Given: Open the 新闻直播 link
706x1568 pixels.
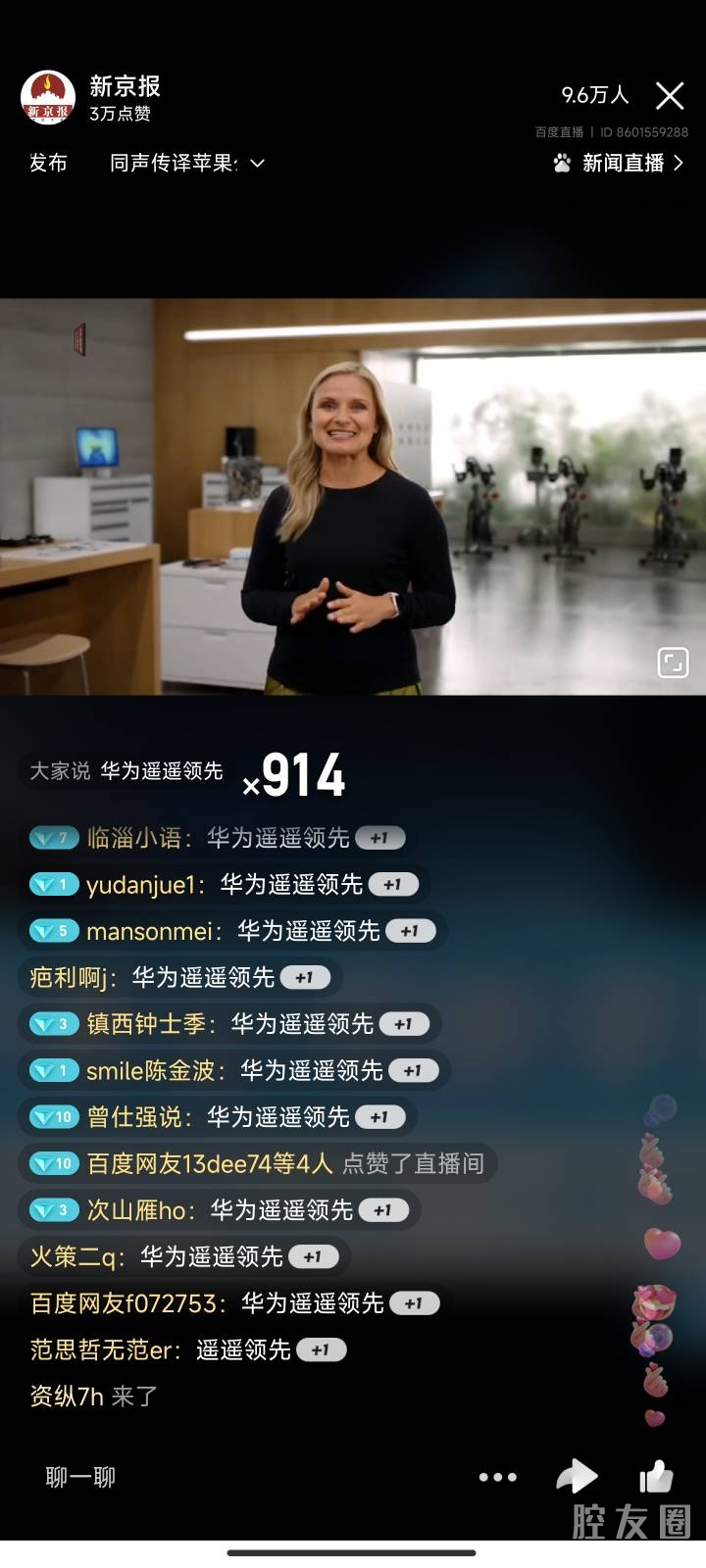Looking at the screenshot, I should pyautogui.click(x=620, y=164).
